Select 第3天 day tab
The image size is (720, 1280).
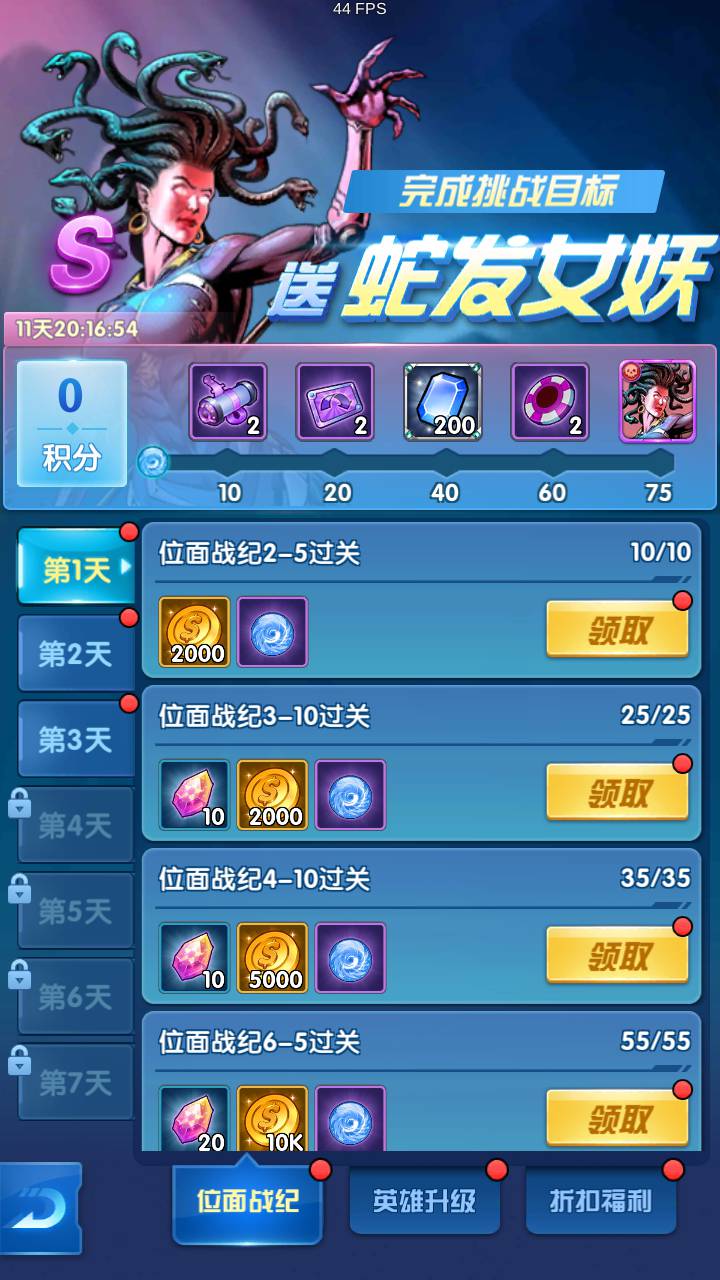(x=76, y=740)
